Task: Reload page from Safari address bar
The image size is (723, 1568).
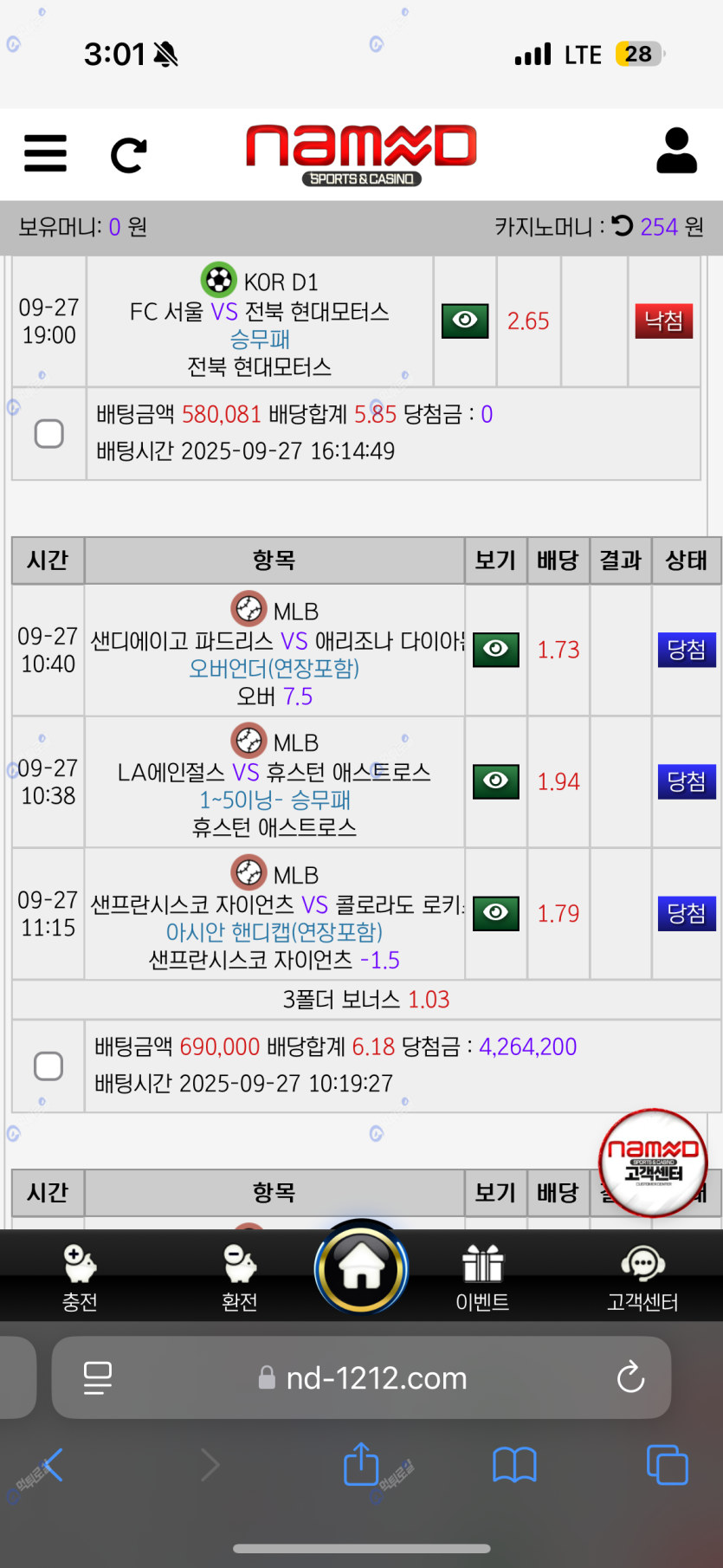Action: pyautogui.click(x=630, y=1377)
